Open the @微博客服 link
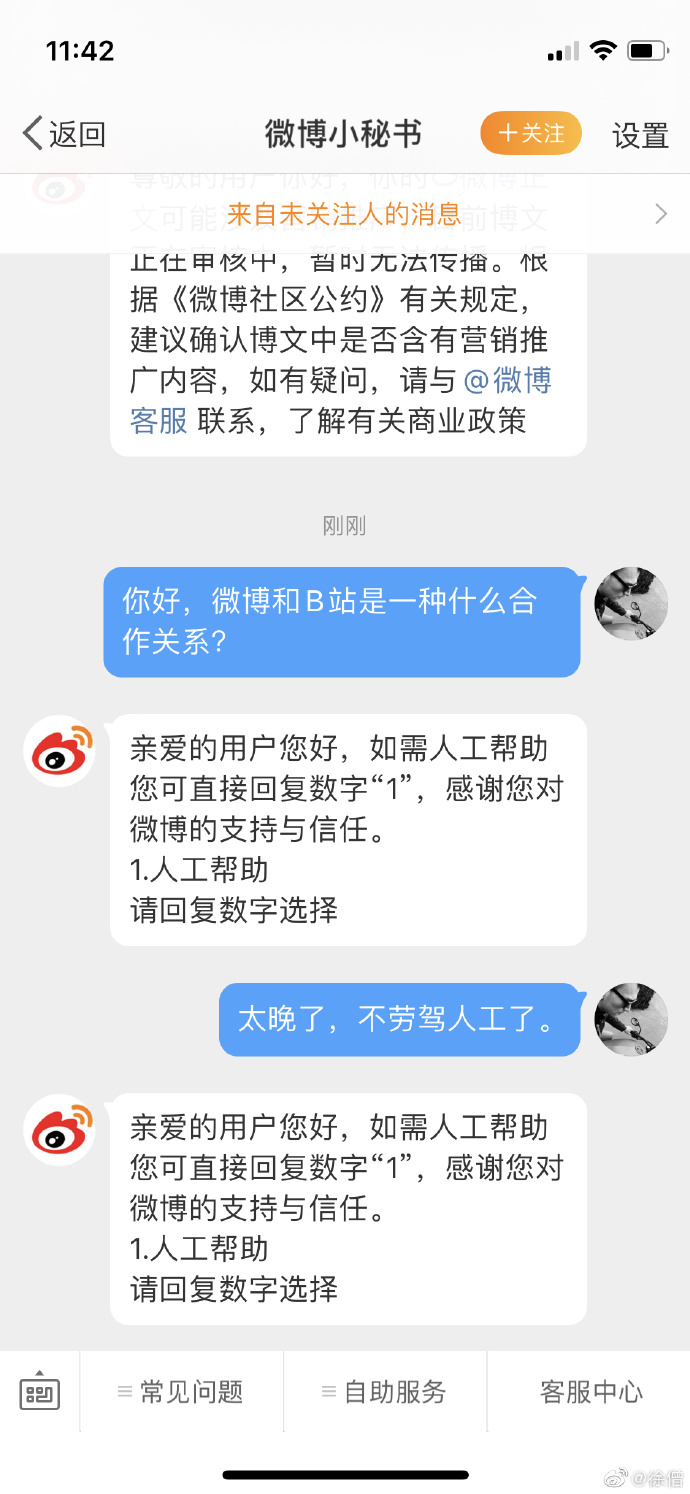 coord(341,401)
